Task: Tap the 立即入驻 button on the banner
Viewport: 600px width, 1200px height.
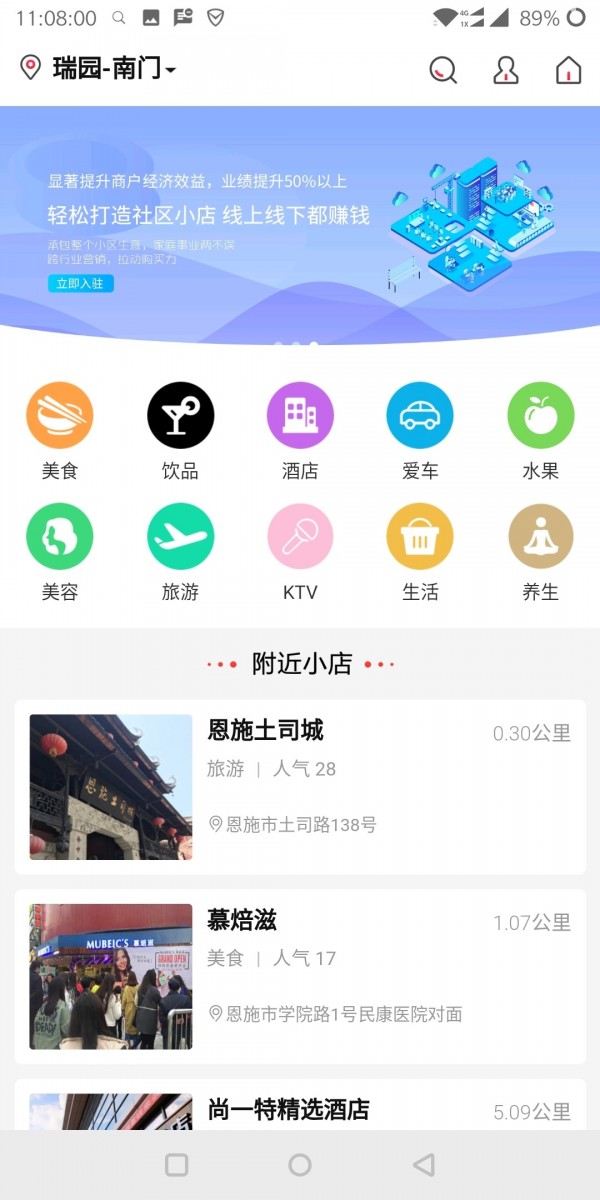Action: click(81, 284)
